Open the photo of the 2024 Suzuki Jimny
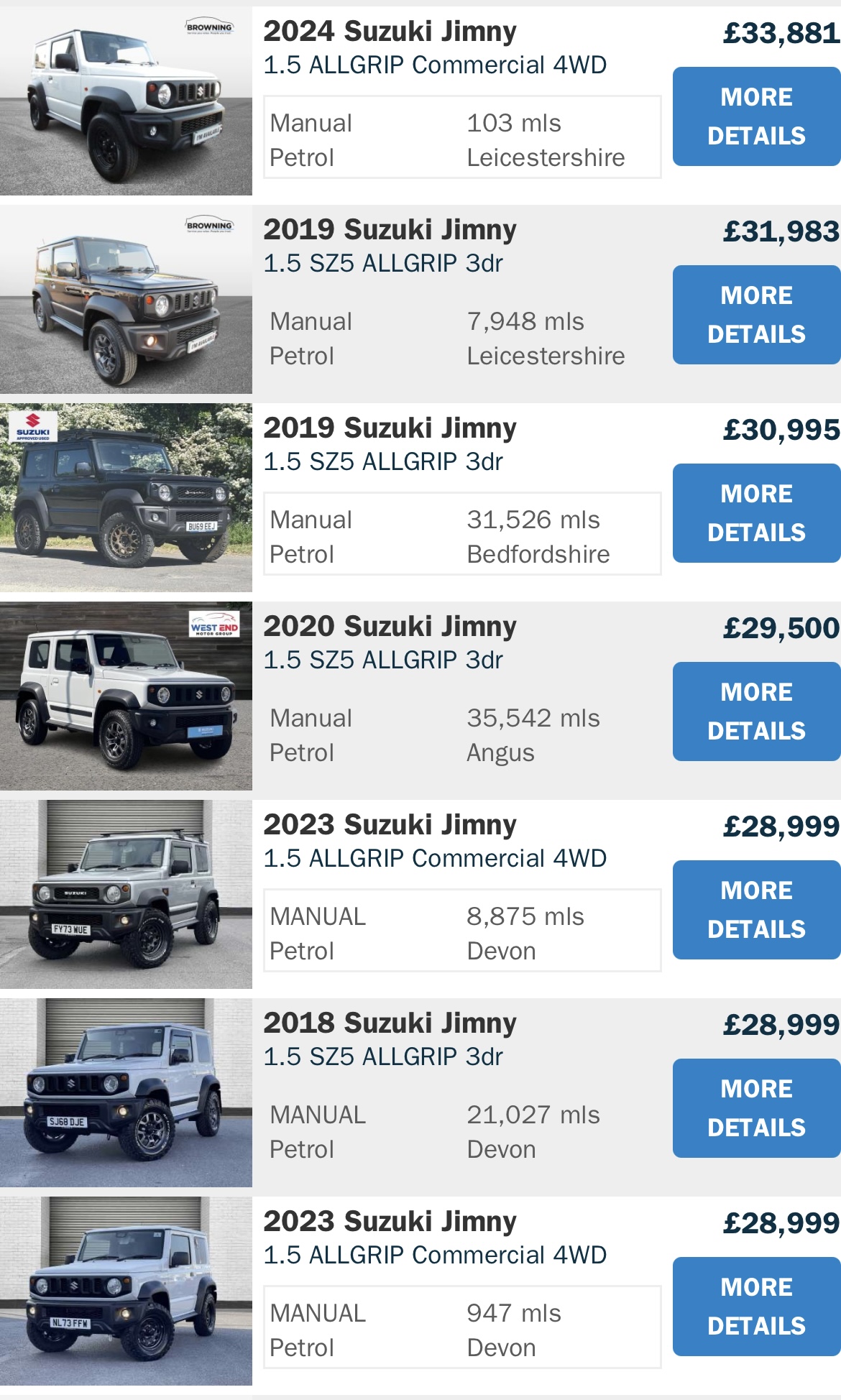The width and height of the screenshot is (841, 1400). coord(126,101)
